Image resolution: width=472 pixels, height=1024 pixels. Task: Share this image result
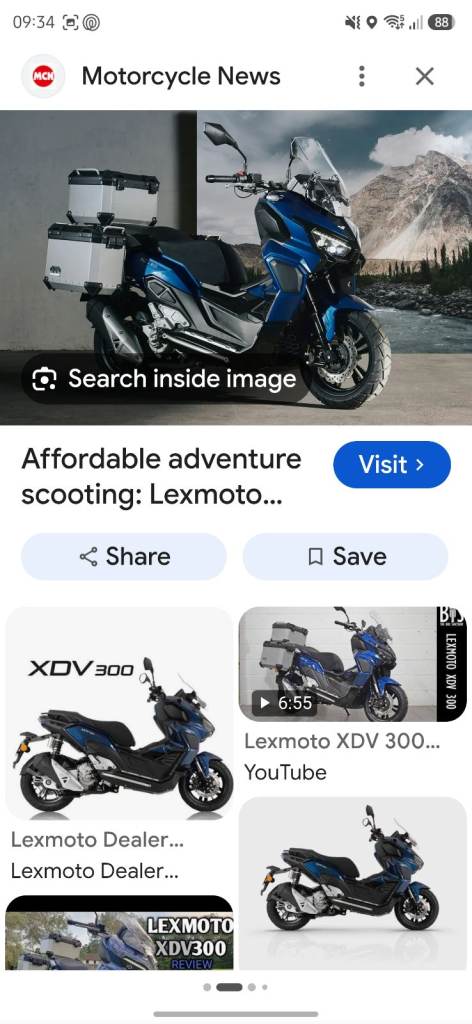(124, 556)
